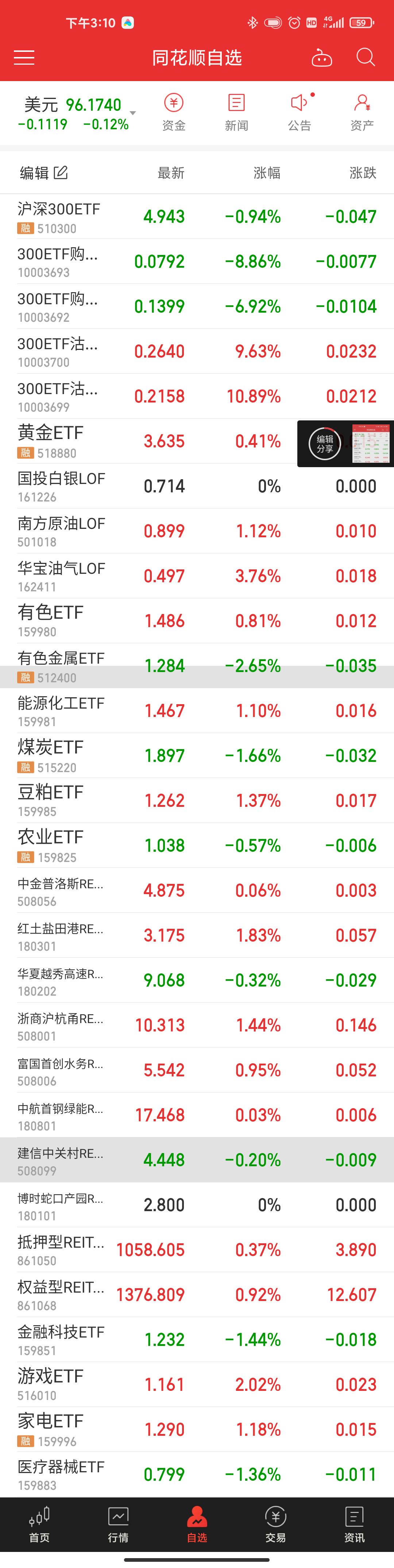Go to 交易 tab
This screenshot has height=1568, width=394.
pos(275,1525)
